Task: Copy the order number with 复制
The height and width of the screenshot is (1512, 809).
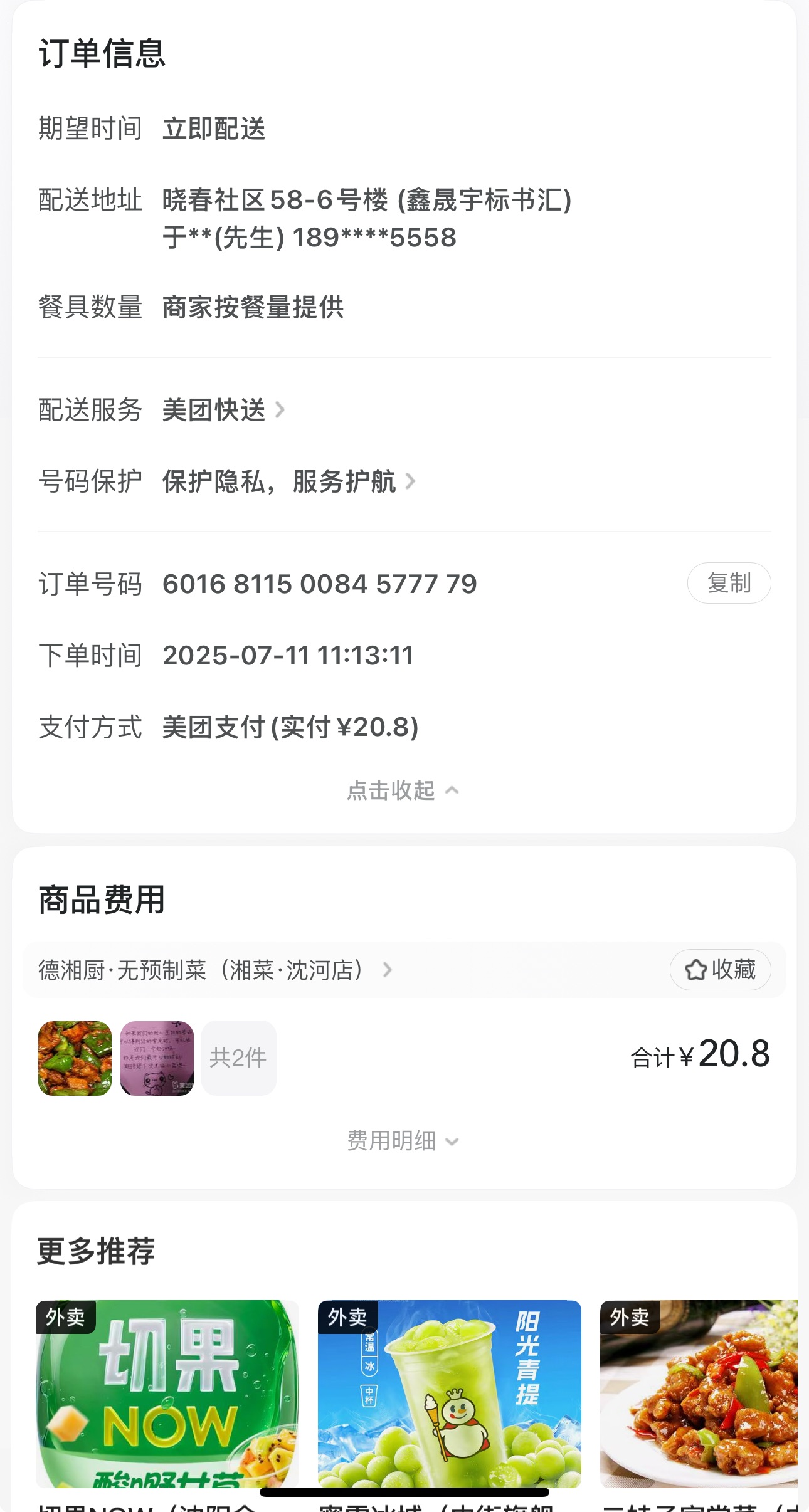Action: pyautogui.click(x=729, y=583)
